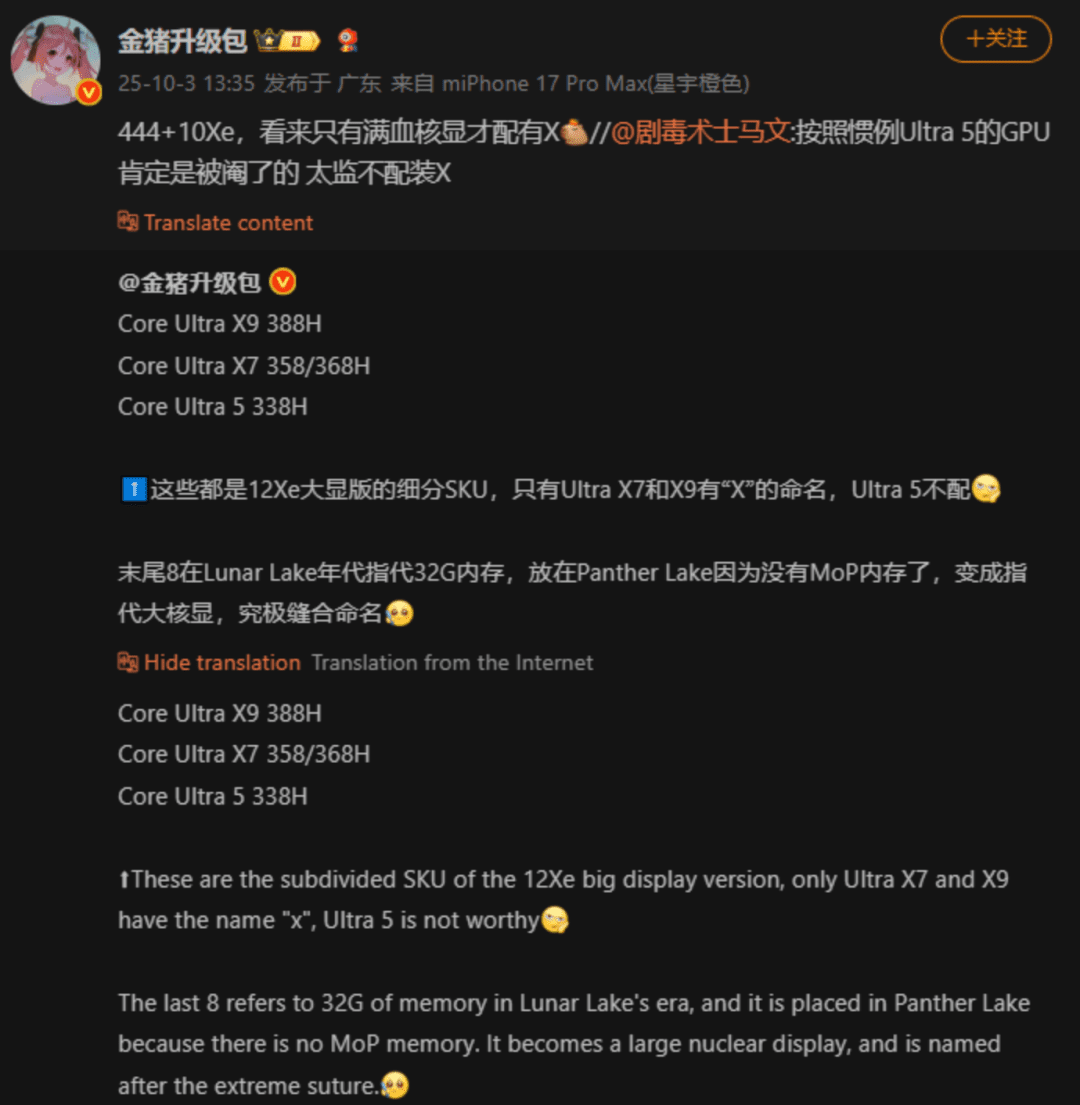Open the 金猪升级包 profile from the post header name
Viewport: 1080px width, 1105px height.
point(182,40)
